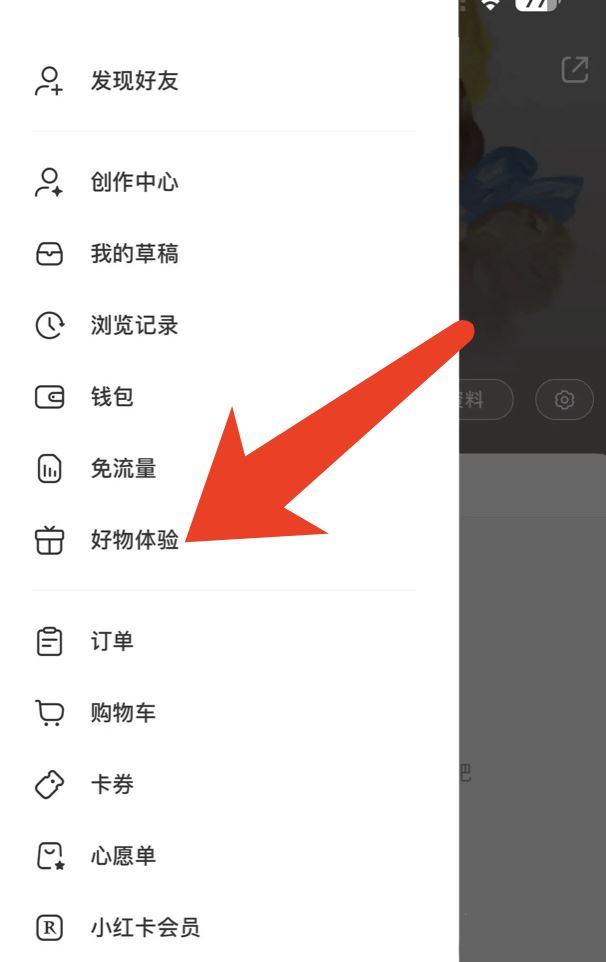Open 发现好友 to find friends
The width and height of the screenshot is (606, 962).
[x=134, y=81]
